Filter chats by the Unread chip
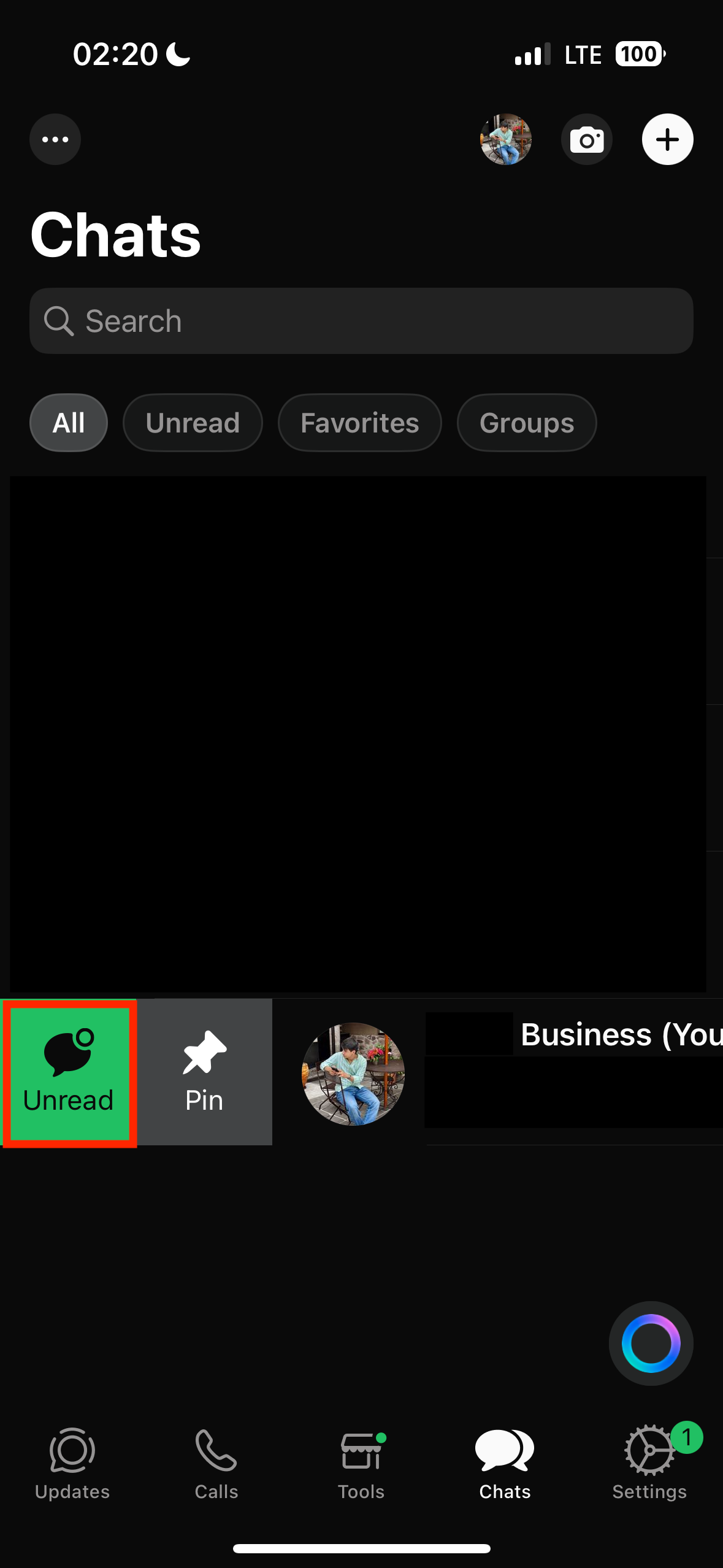 click(193, 423)
